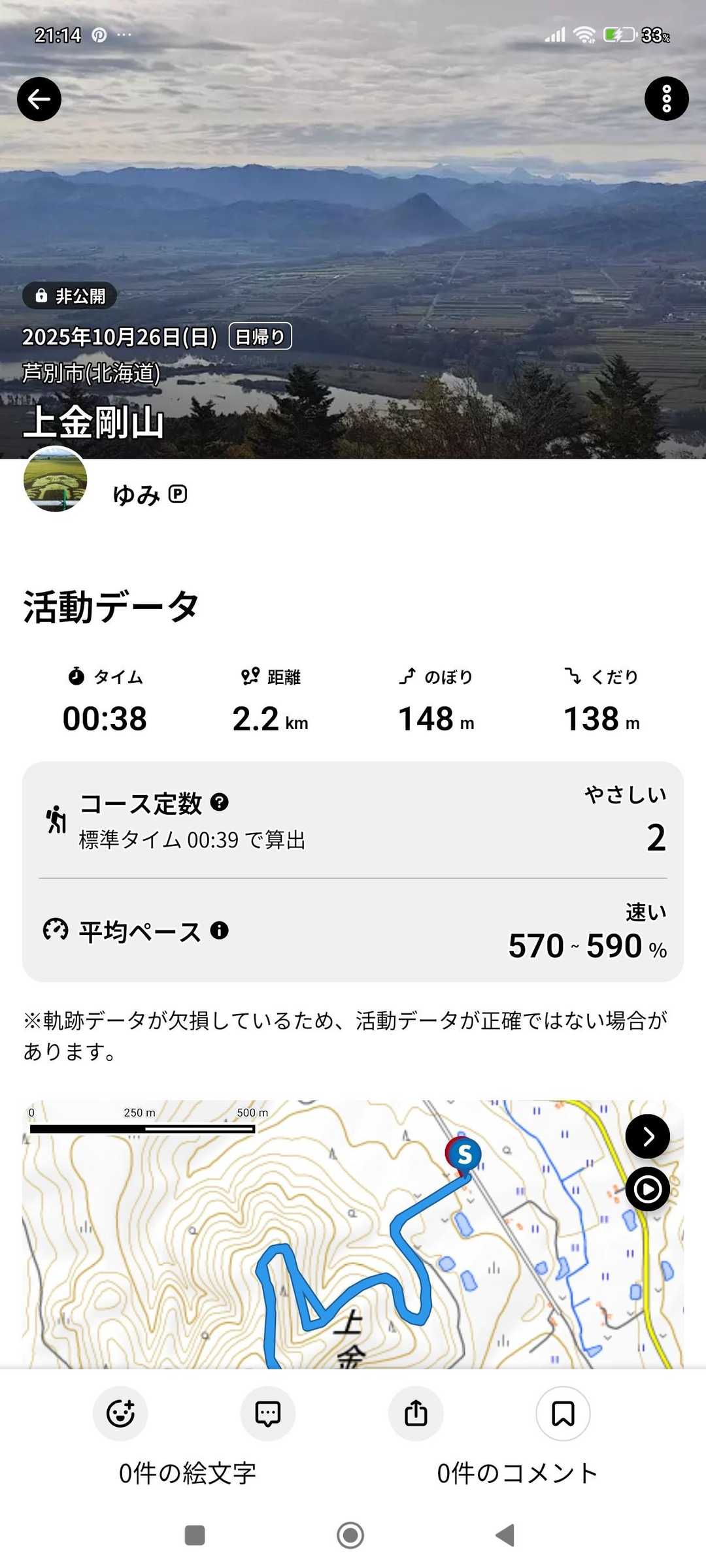
Task: View 0件の絵文字 reactions list
Action: (x=187, y=1474)
